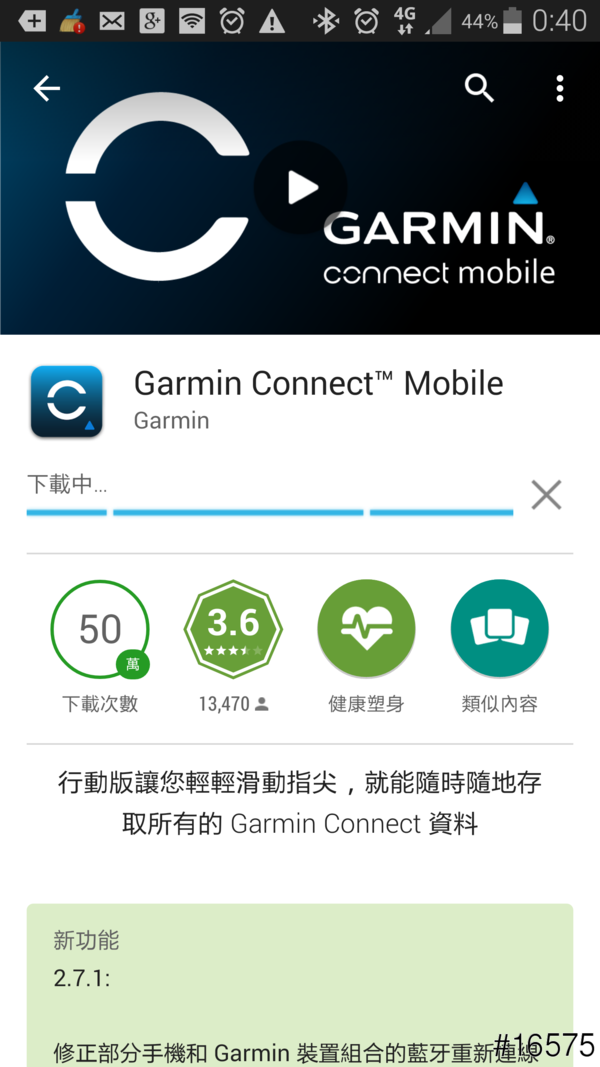Expand the 新功能 changelog card
The width and height of the screenshot is (600, 1067).
pyautogui.click(x=300, y=980)
